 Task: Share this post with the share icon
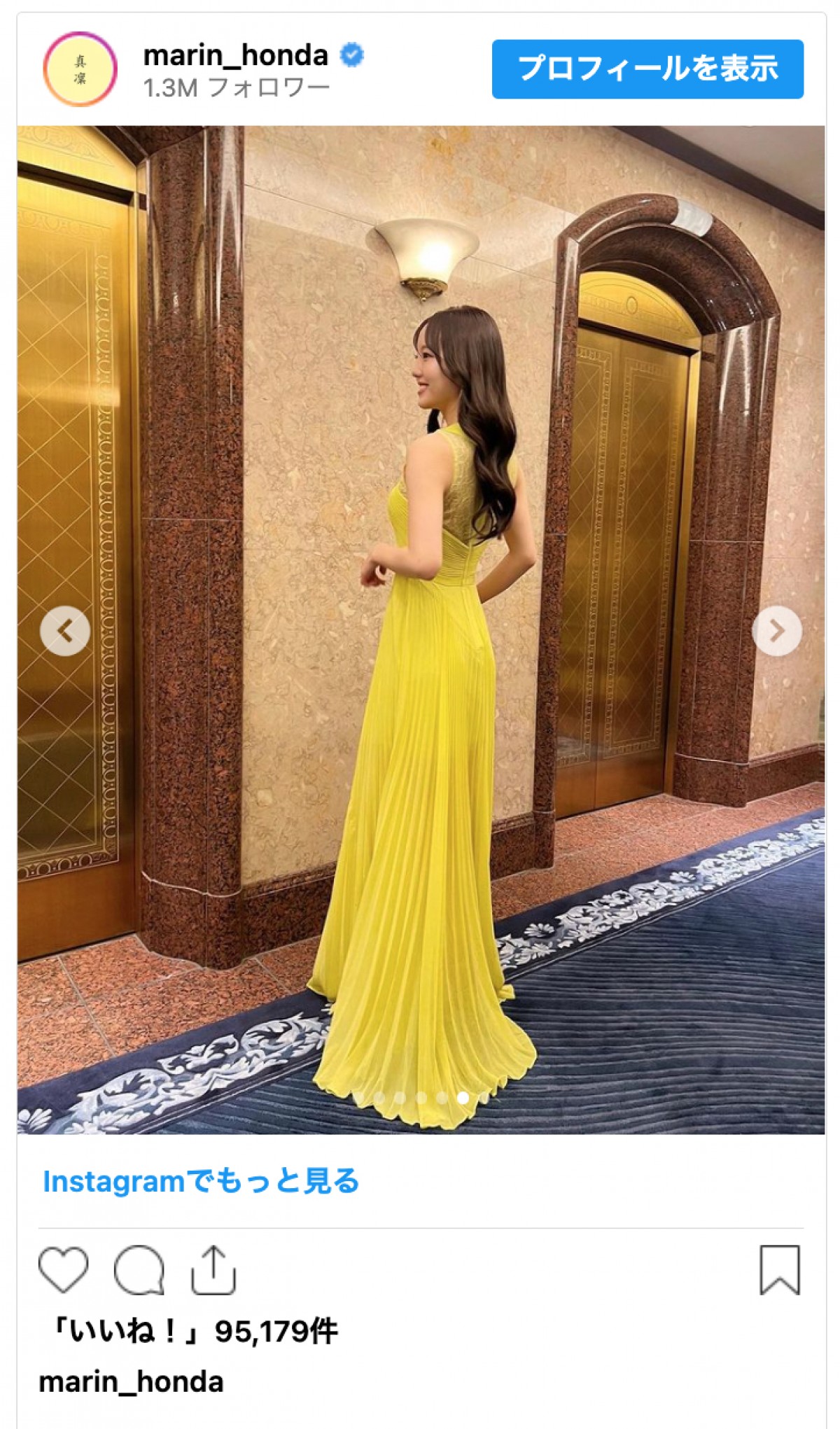pyautogui.click(x=213, y=1269)
